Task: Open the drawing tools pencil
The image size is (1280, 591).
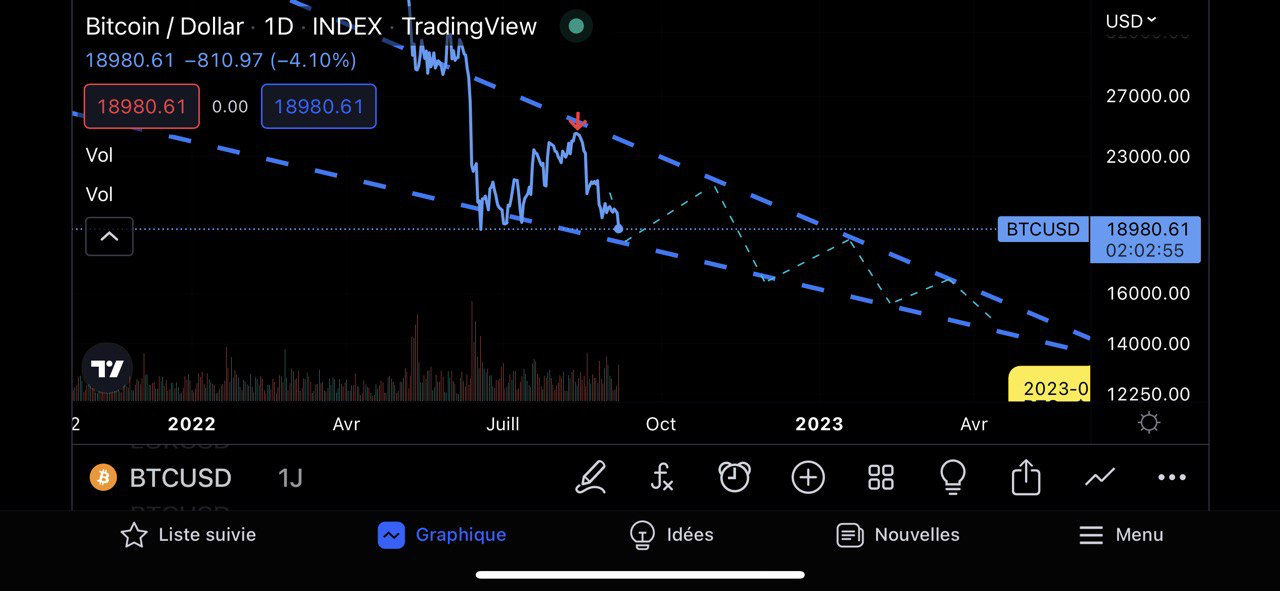Action: coord(591,477)
